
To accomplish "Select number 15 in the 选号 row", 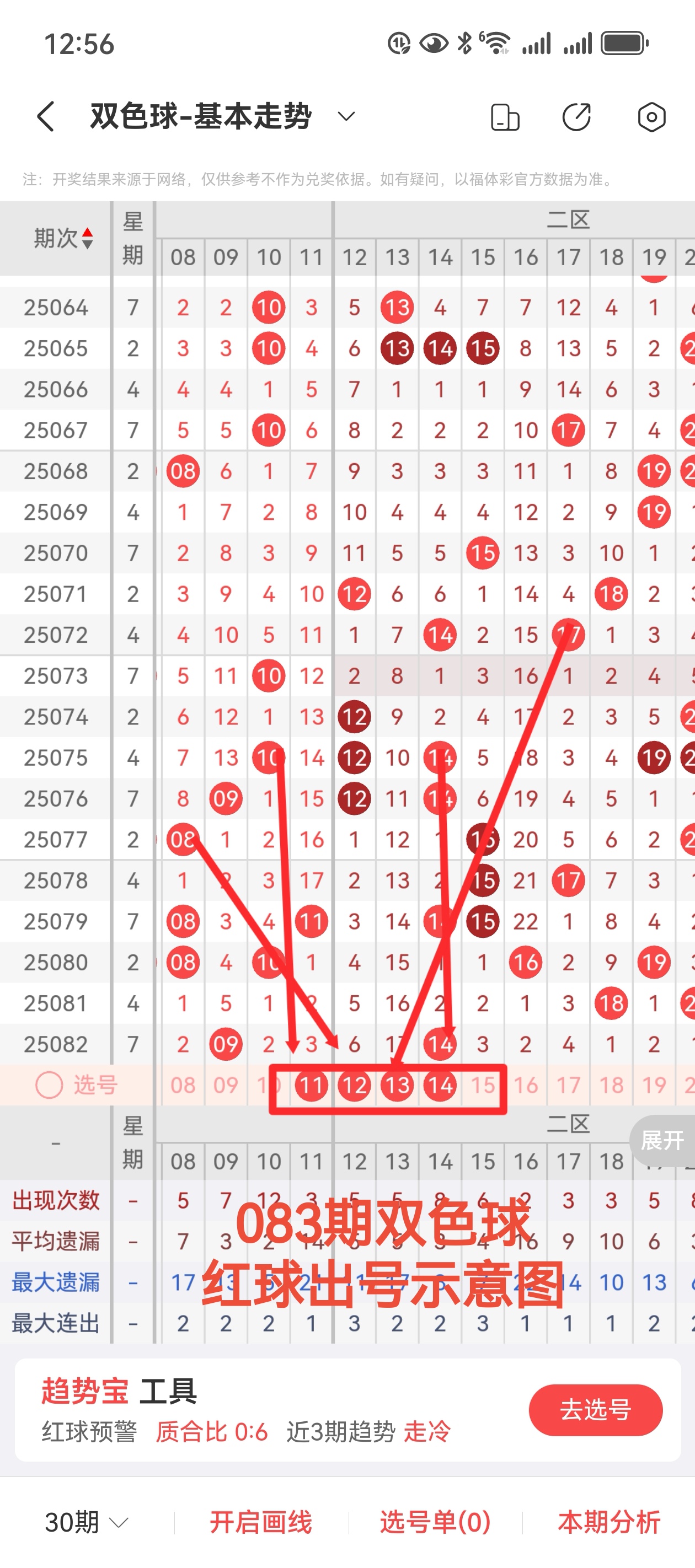I will point(483,1085).
